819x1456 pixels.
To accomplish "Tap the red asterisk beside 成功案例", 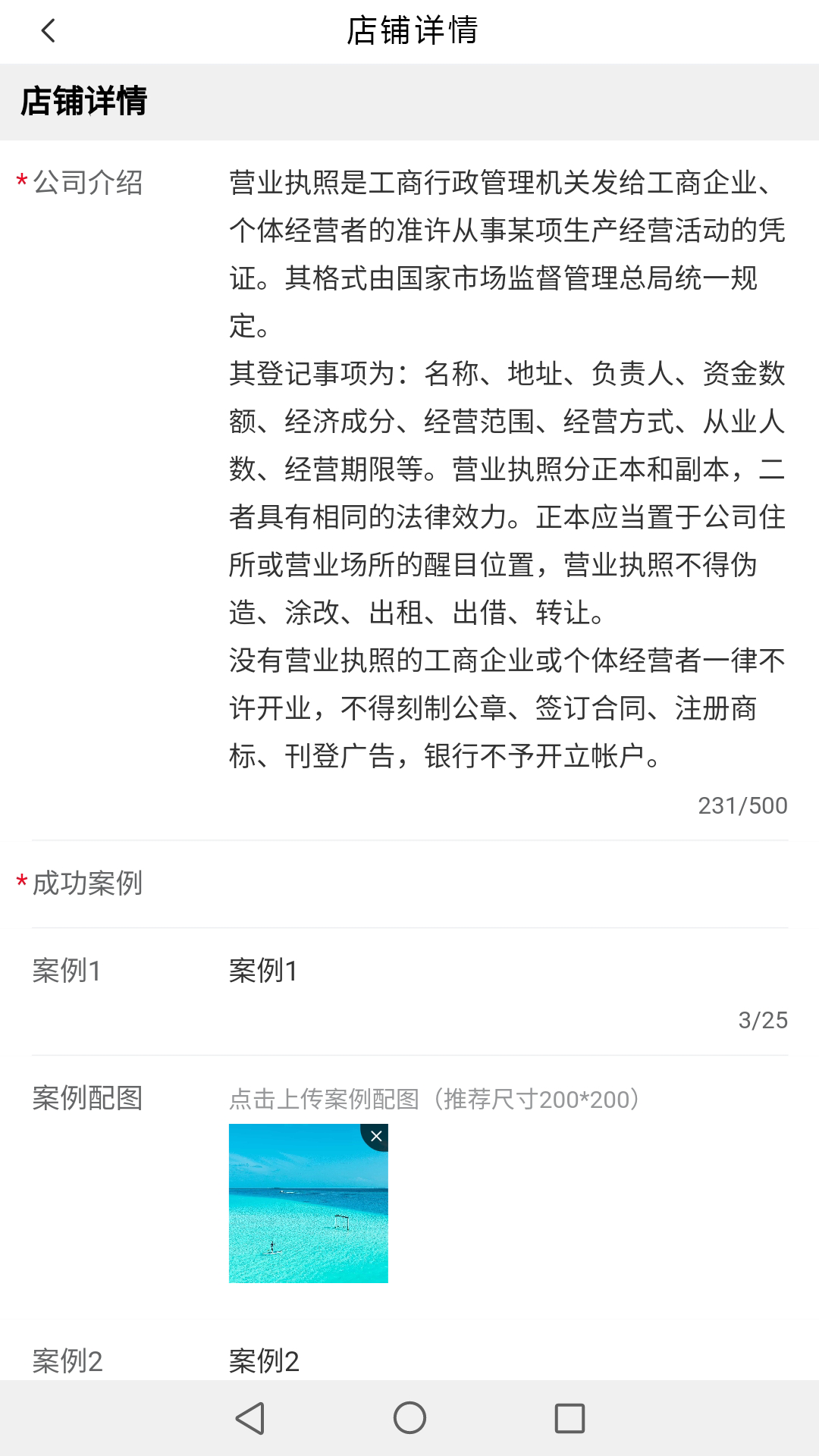I will click(20, 881).
